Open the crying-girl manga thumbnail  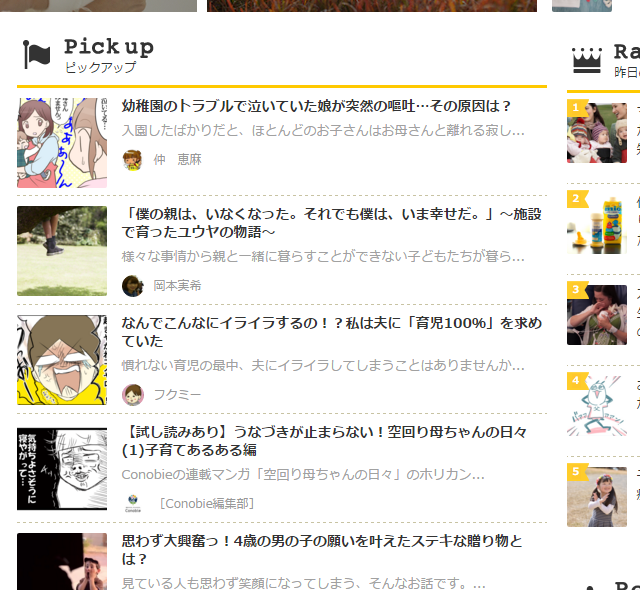[x=62, y=143]
